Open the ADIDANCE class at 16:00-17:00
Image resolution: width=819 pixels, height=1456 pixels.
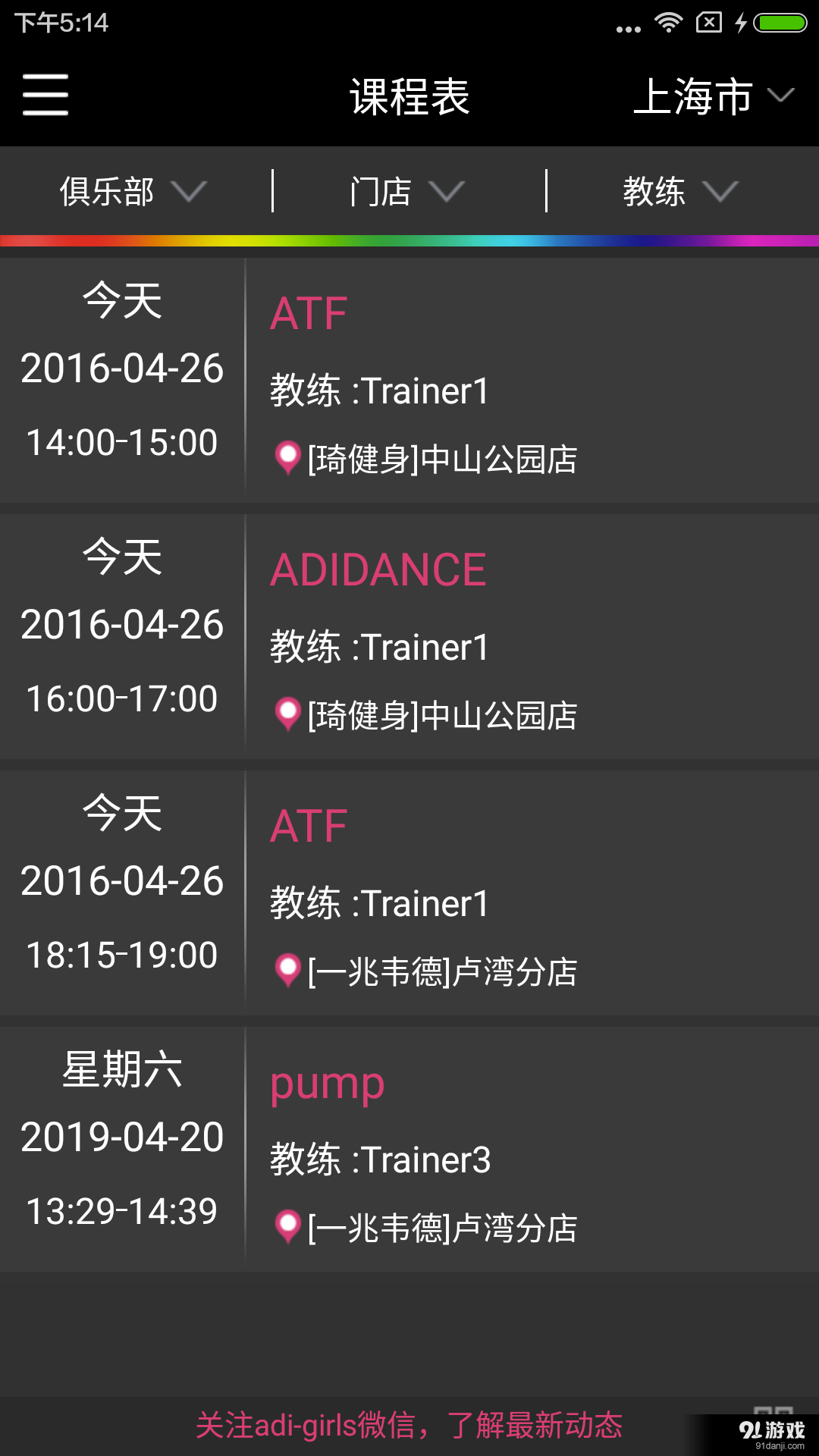coord(531,637)
